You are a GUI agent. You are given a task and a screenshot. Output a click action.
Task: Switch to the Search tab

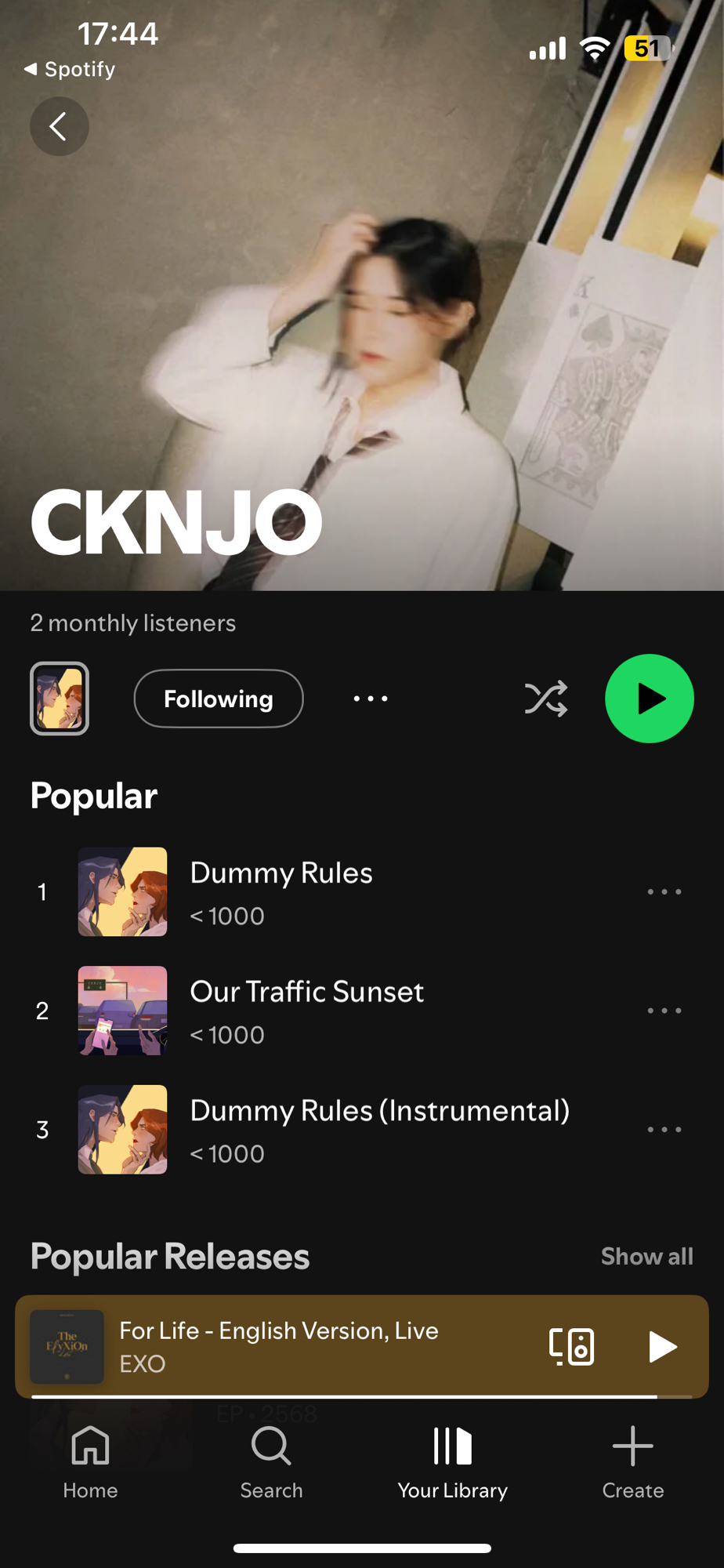click(x=271, y=1464)
